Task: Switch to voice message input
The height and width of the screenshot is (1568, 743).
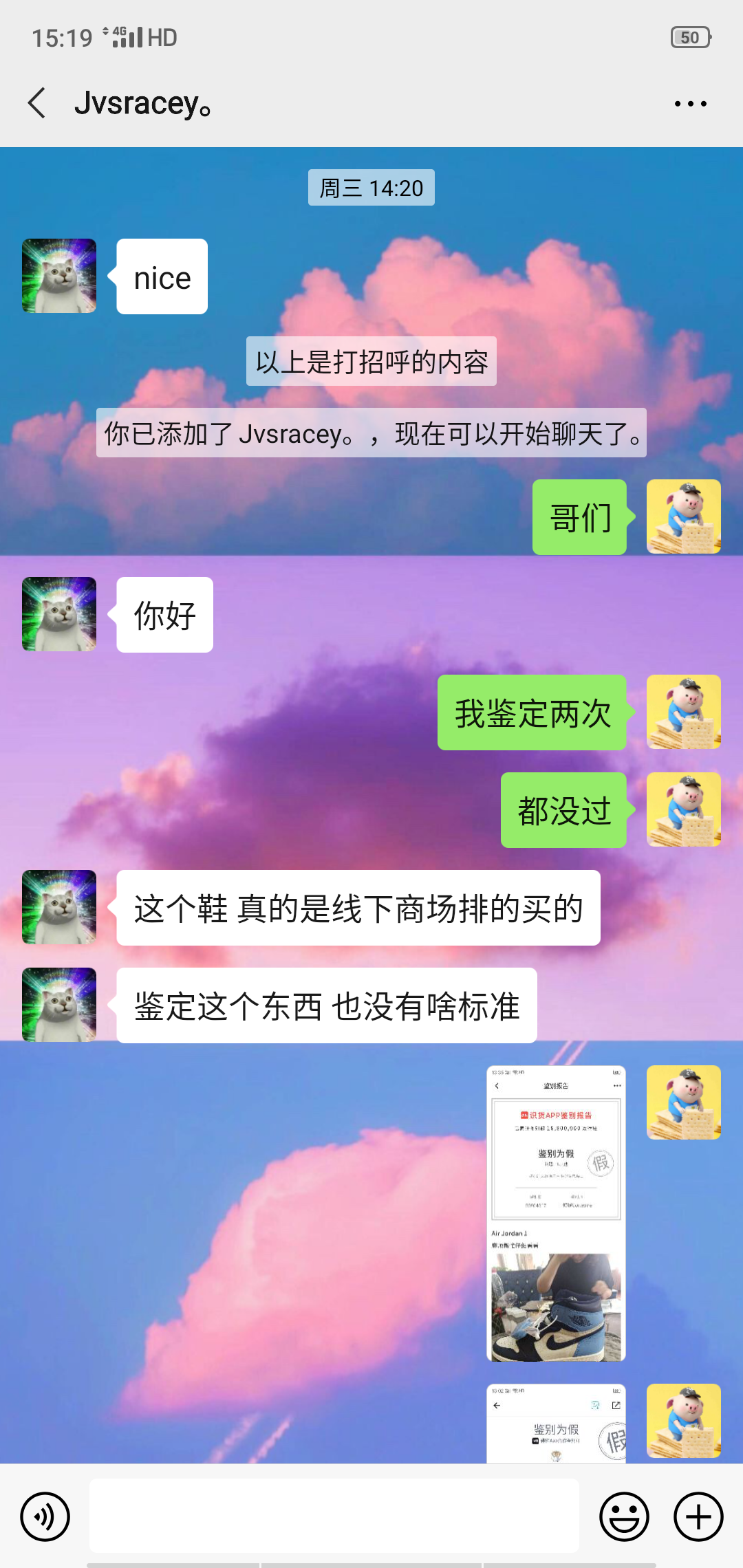Action: click(45, 1516)
